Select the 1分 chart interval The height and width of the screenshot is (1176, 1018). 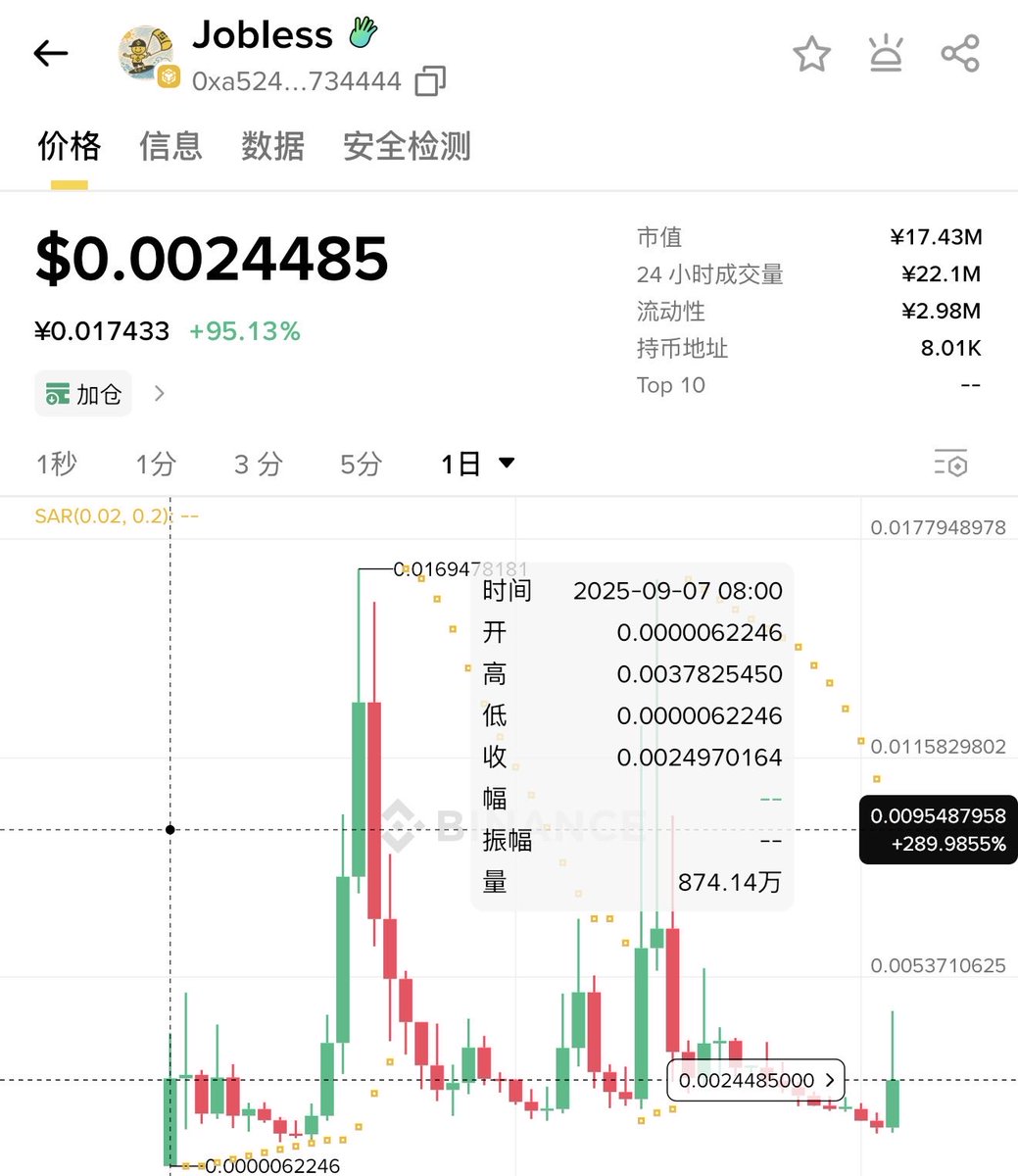(155, 464)
